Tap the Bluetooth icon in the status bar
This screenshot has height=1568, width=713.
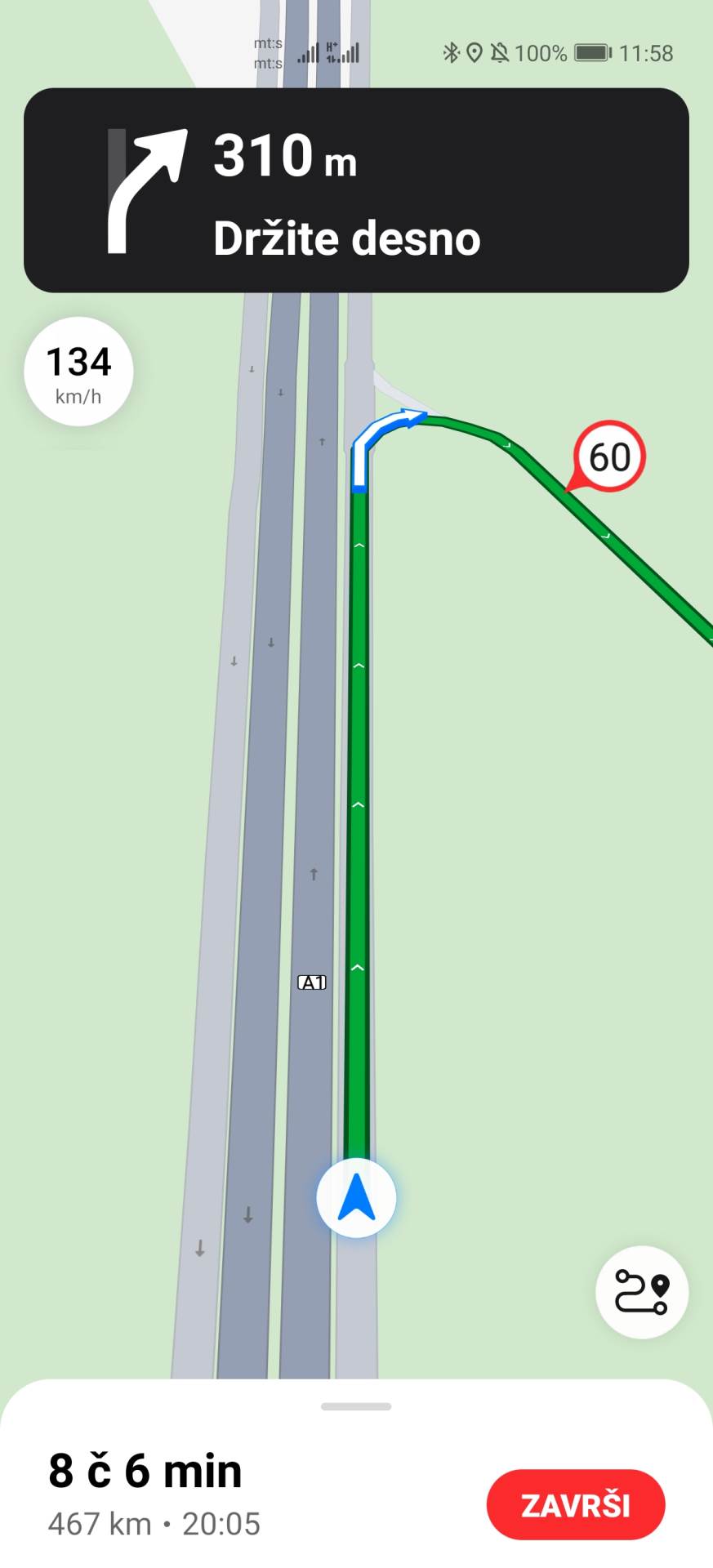450,53
